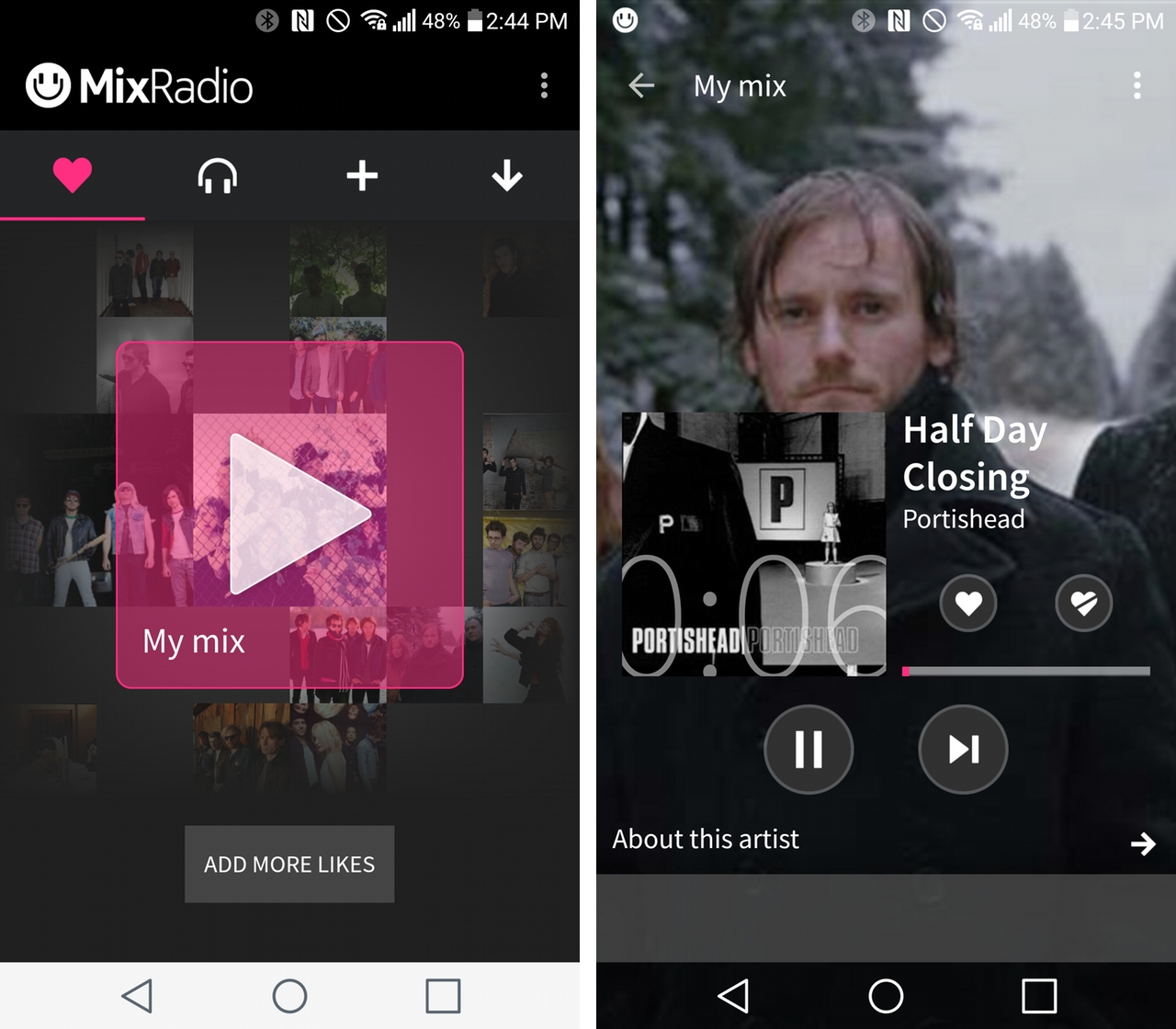Switch to the plus create tab
1176x1029 pixels.
point(362,175)
